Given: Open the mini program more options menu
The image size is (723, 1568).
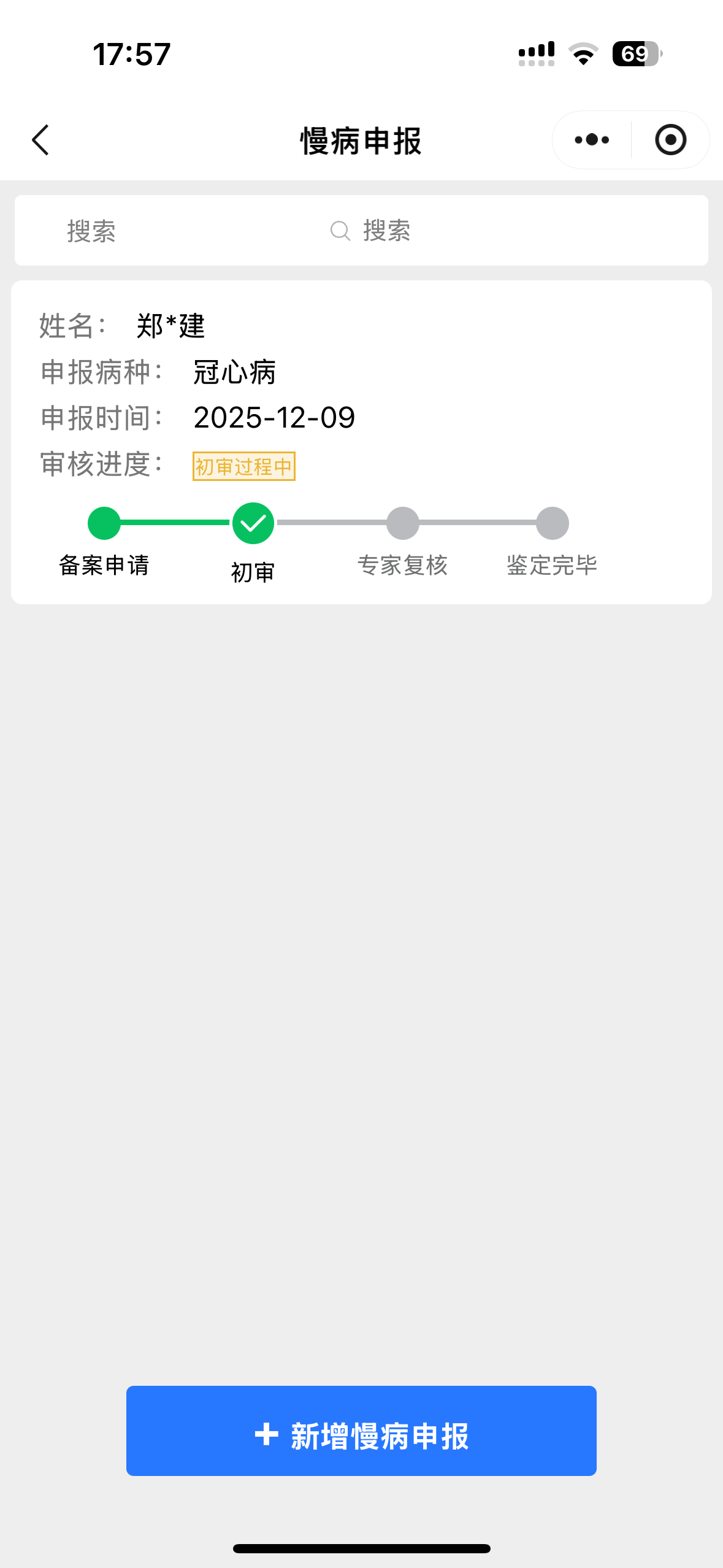Looking at the screenshot, I should pyautogui.click(x=592, y=140).
